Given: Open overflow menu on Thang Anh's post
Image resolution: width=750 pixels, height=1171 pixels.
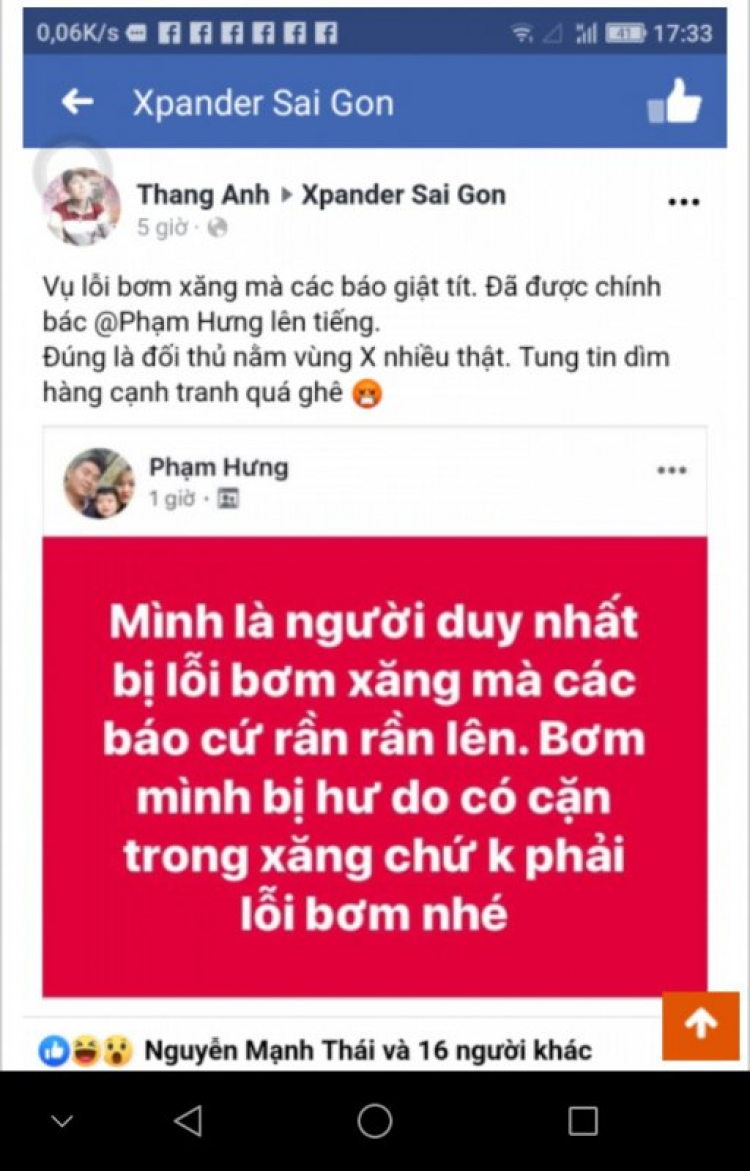Looking at the screenshot, I should click(x=683, y=203).
